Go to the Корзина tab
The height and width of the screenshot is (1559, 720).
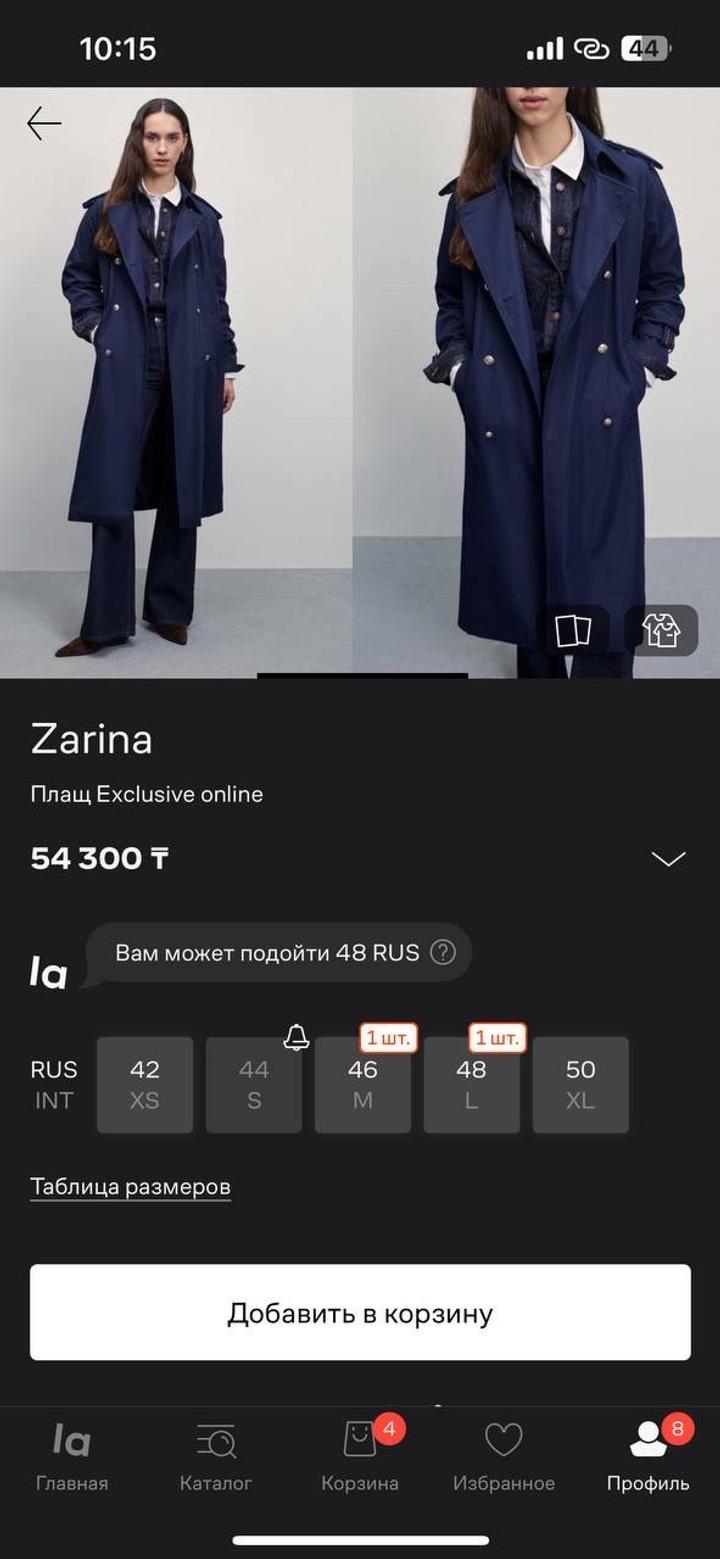pyautogui.click(x=360, y=1457)
